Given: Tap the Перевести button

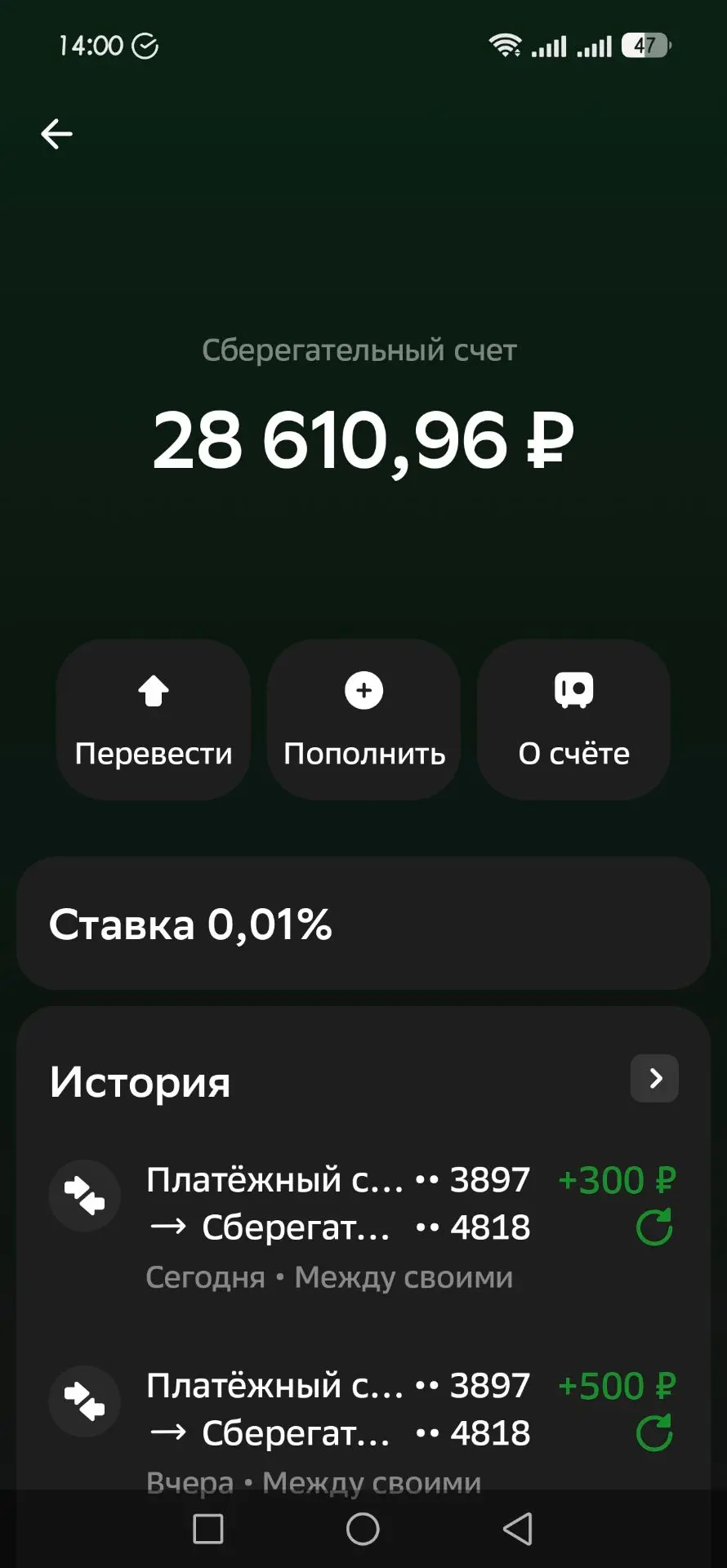Looking at the screenshot, I should tap(154, 719).
